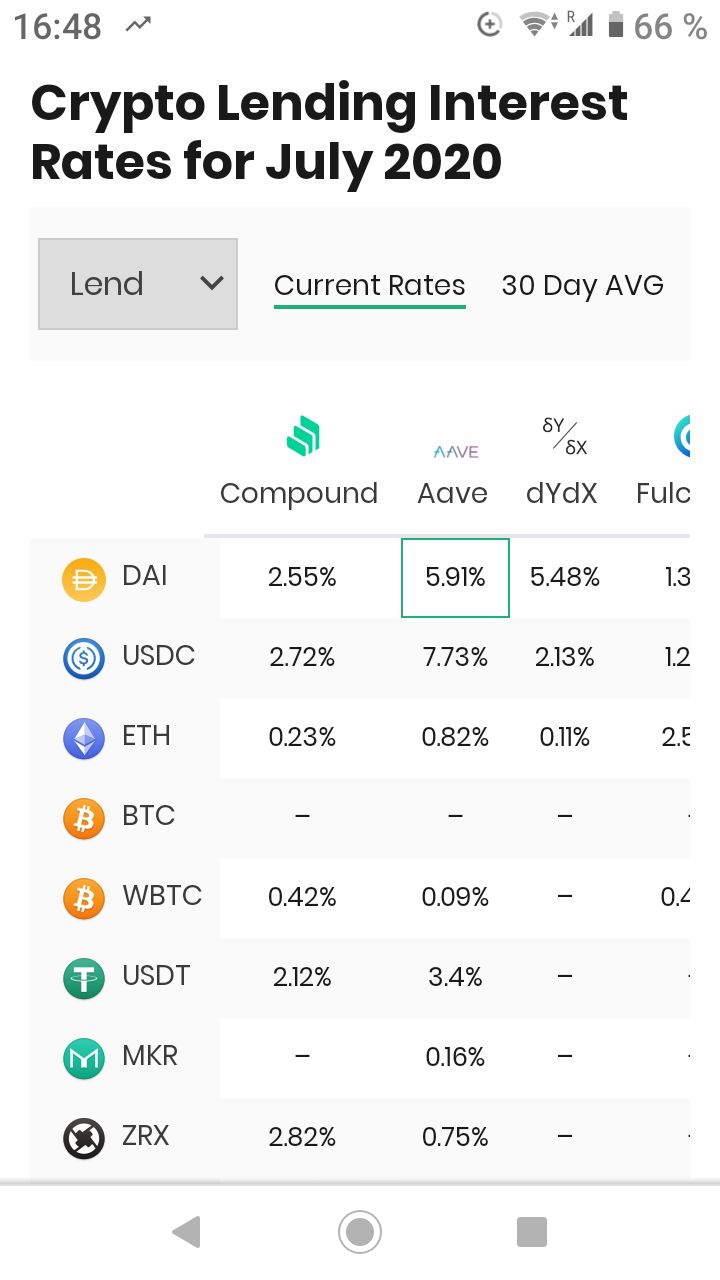Screen dimensions: 720x1280
Task: Switch to the 30 Day AVG tab
Action: coord(583,285)
